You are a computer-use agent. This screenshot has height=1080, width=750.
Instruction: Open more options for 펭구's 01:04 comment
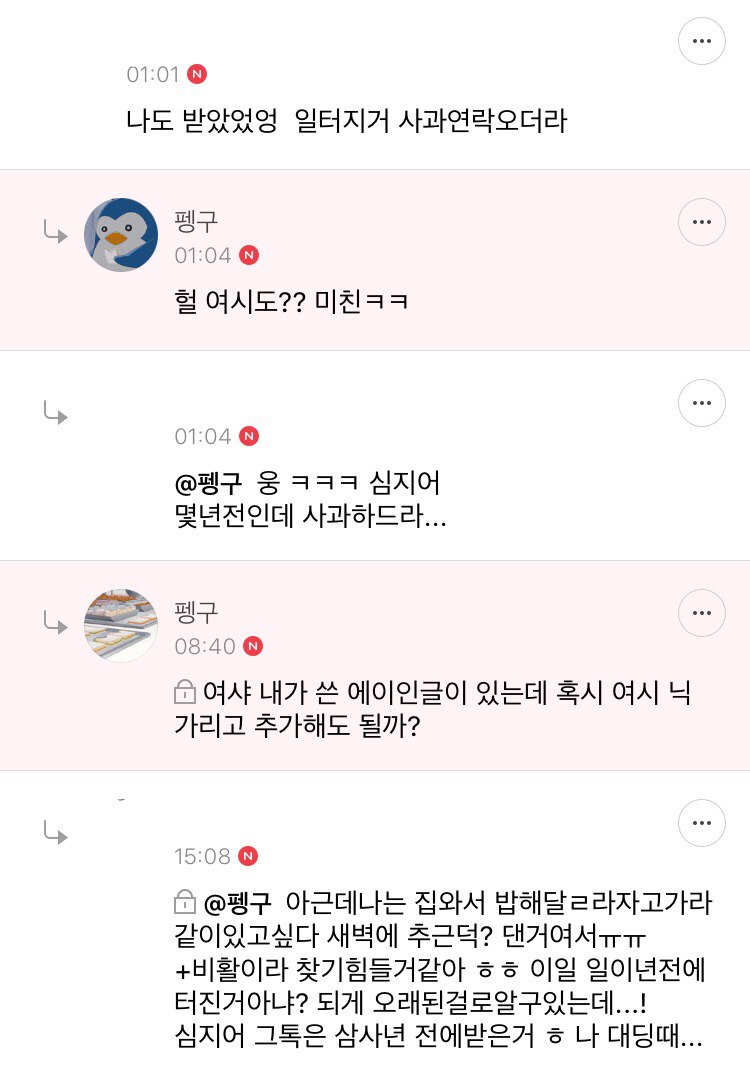click(x=702, y=221)
